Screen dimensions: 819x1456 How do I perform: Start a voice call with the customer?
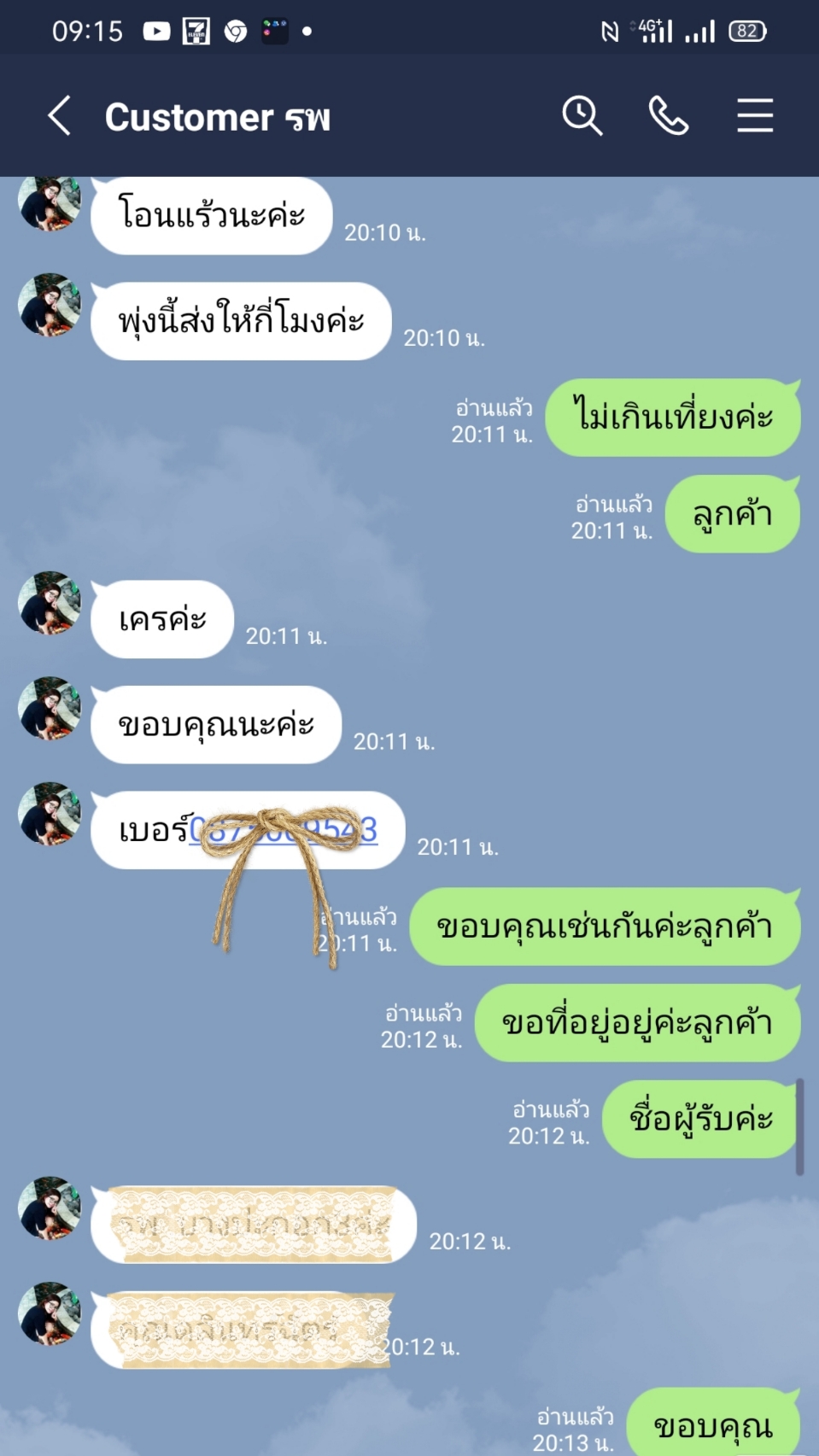point(669,116)
